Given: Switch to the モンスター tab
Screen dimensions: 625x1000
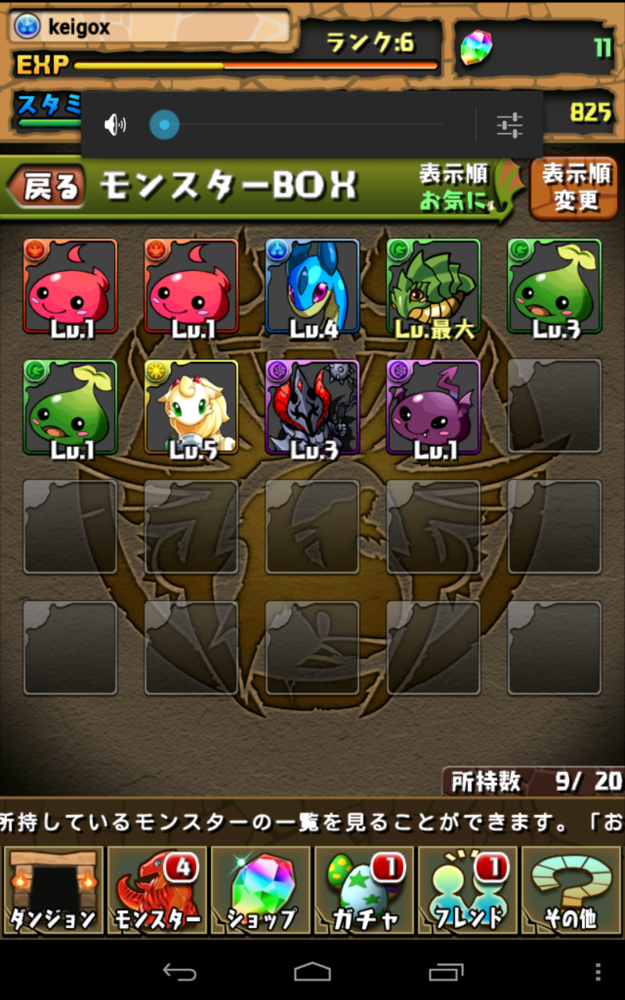Looking at the screenshot, I should pos(156,890).
